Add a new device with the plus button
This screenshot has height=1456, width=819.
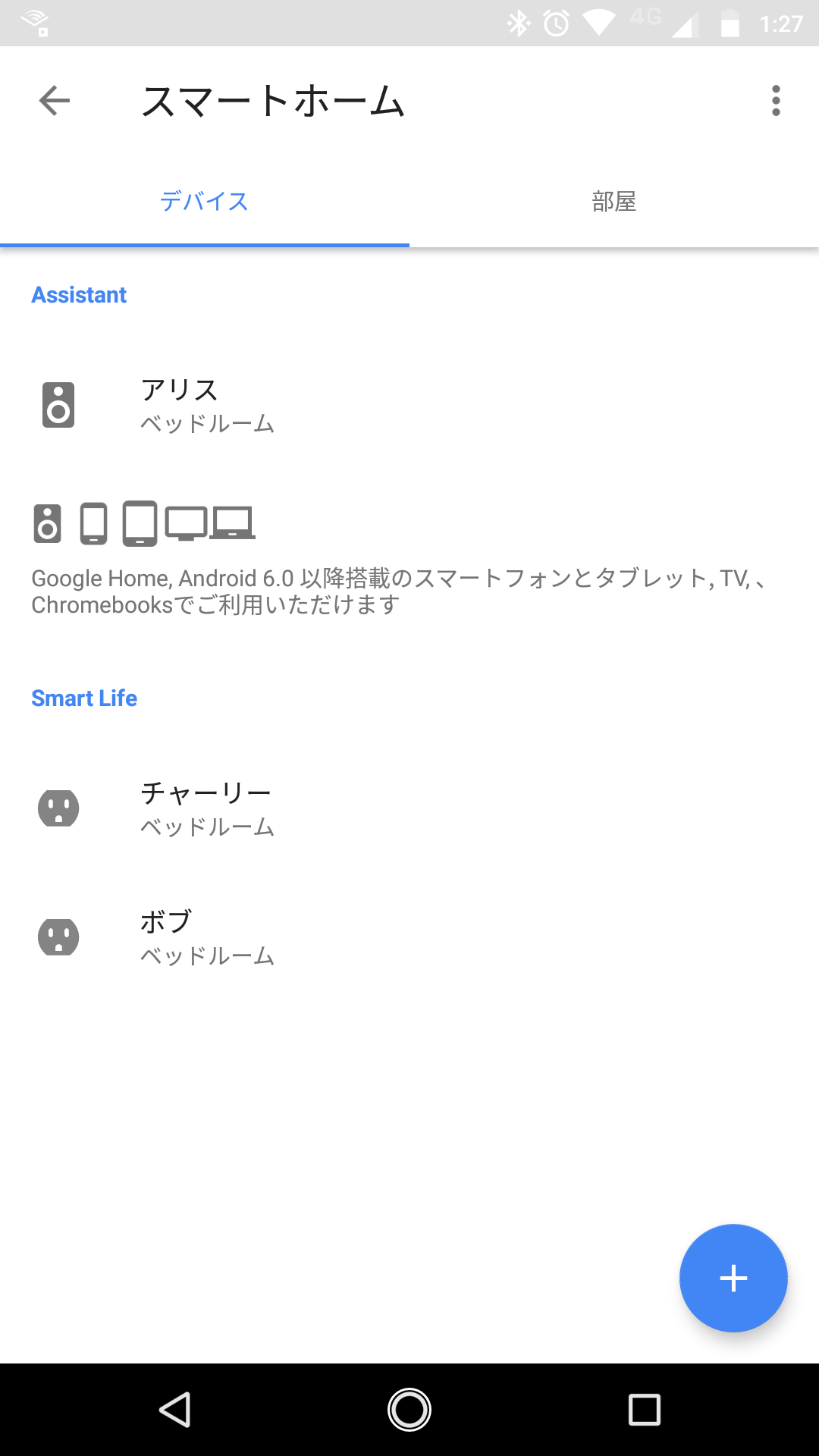coord(733,1279)
